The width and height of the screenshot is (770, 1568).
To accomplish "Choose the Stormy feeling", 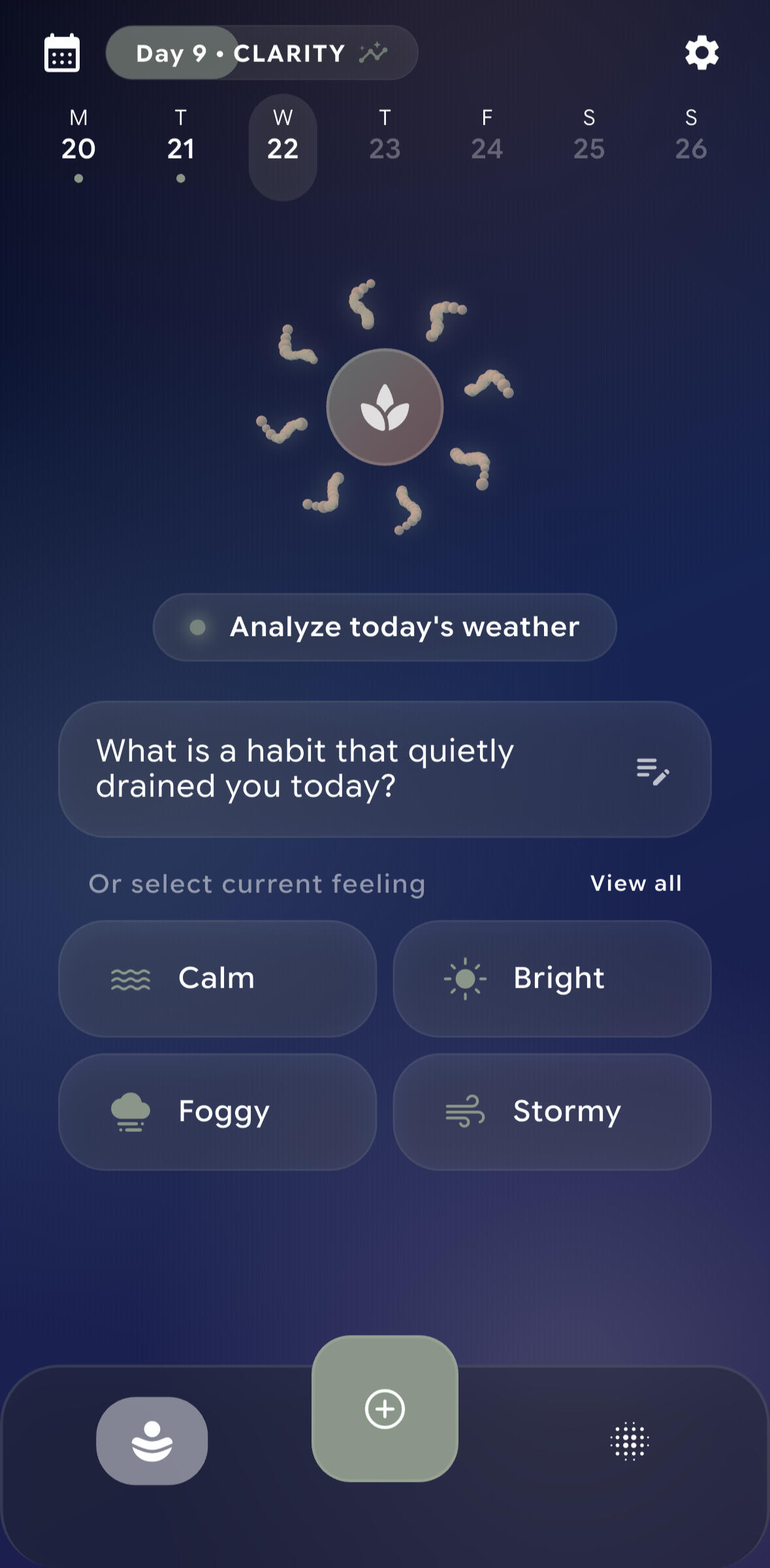I will coord(552,1112).
